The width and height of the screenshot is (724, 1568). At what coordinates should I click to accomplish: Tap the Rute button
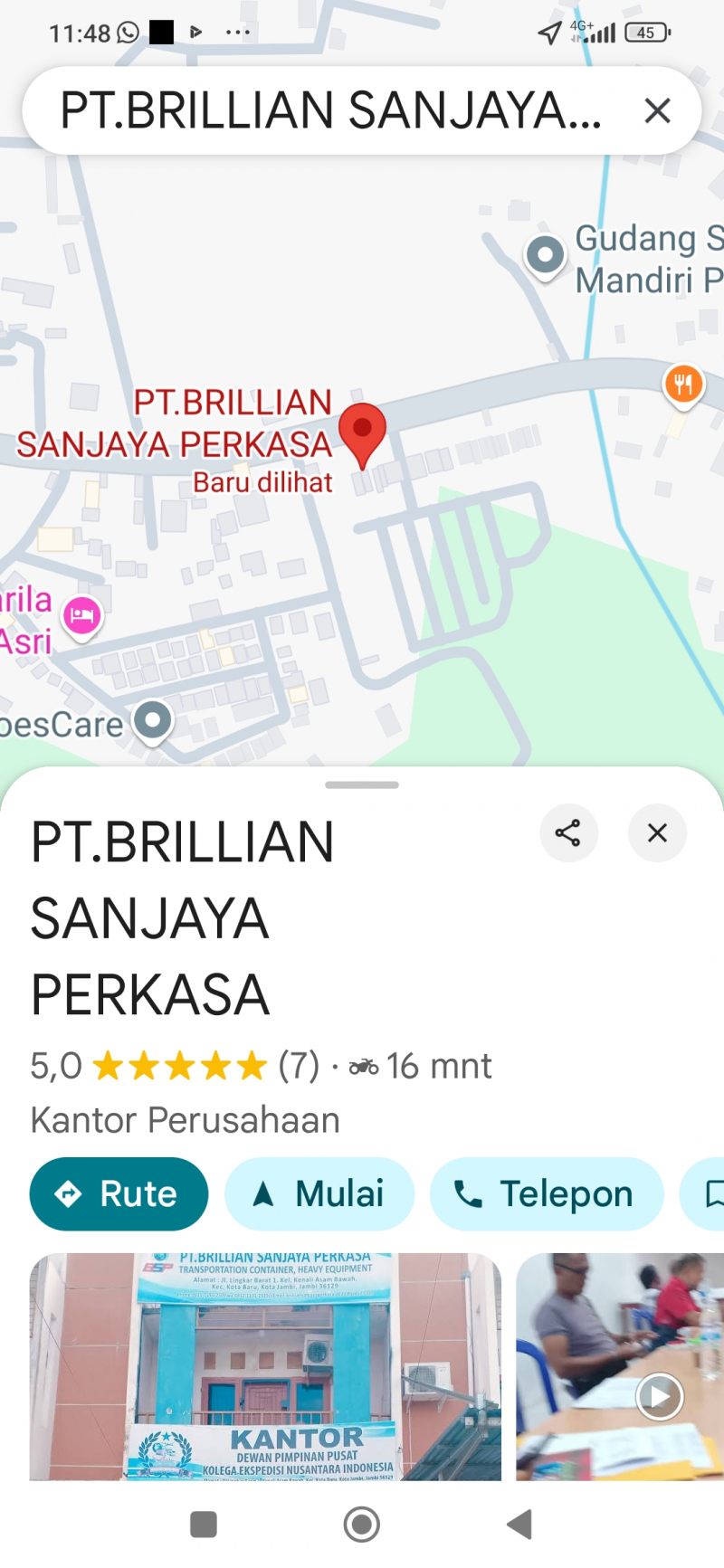(x=119, y=1193)
